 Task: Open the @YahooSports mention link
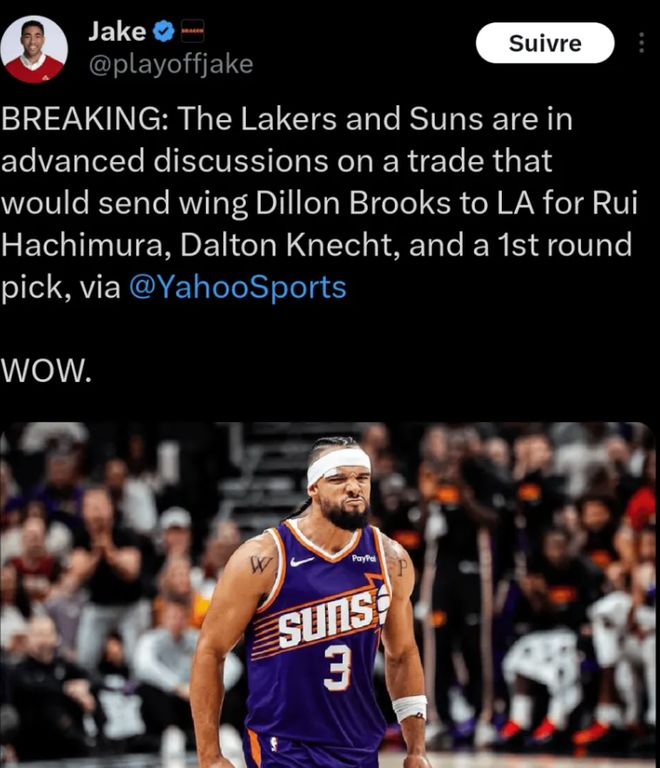pos(238,288)
